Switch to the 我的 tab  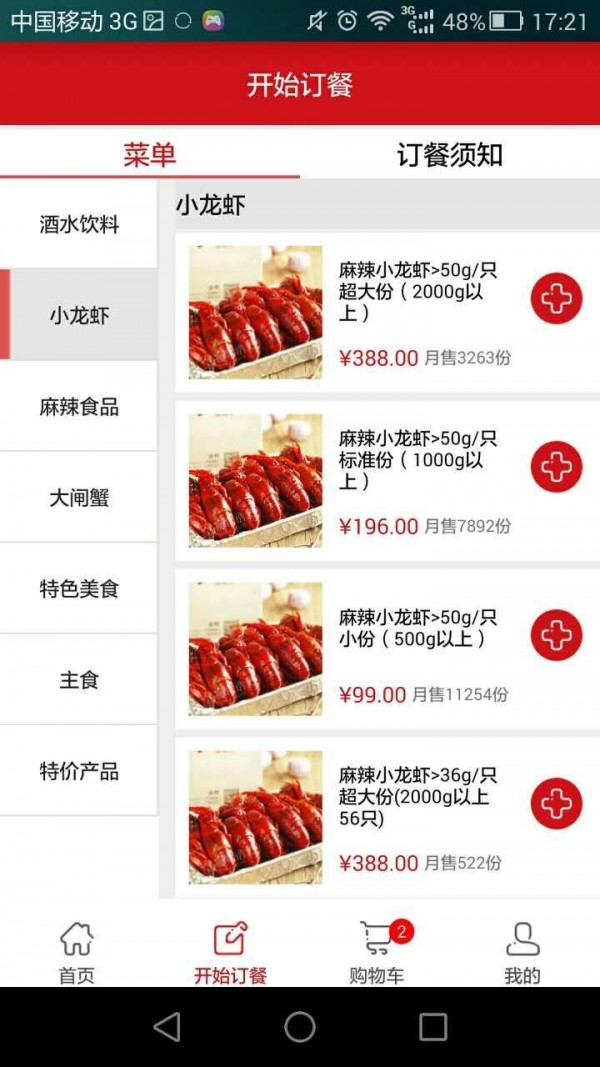coord(522,953)
